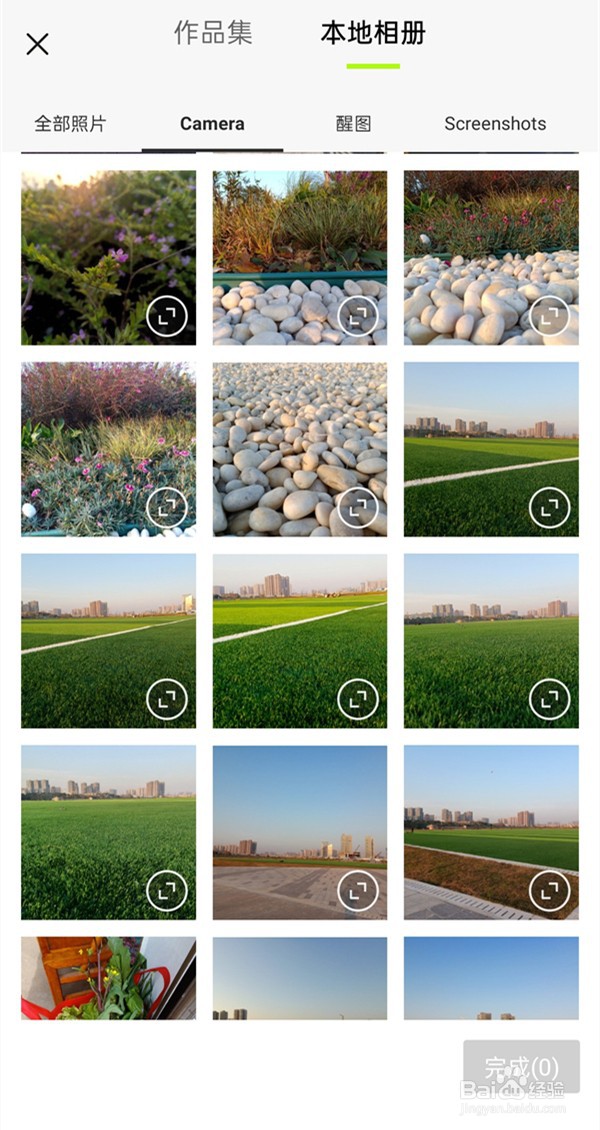
Task: Select the Camera album tab
Action: 212,123
